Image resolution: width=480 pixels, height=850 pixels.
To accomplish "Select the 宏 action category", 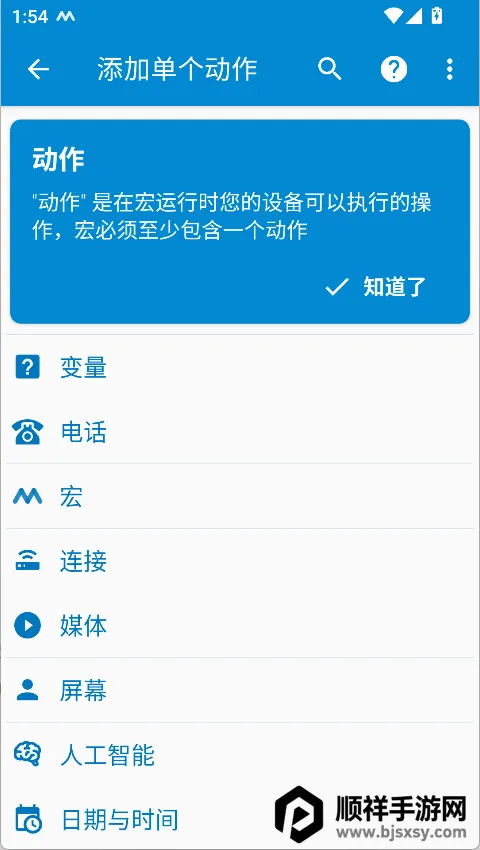I will click(x=240, y=497).
